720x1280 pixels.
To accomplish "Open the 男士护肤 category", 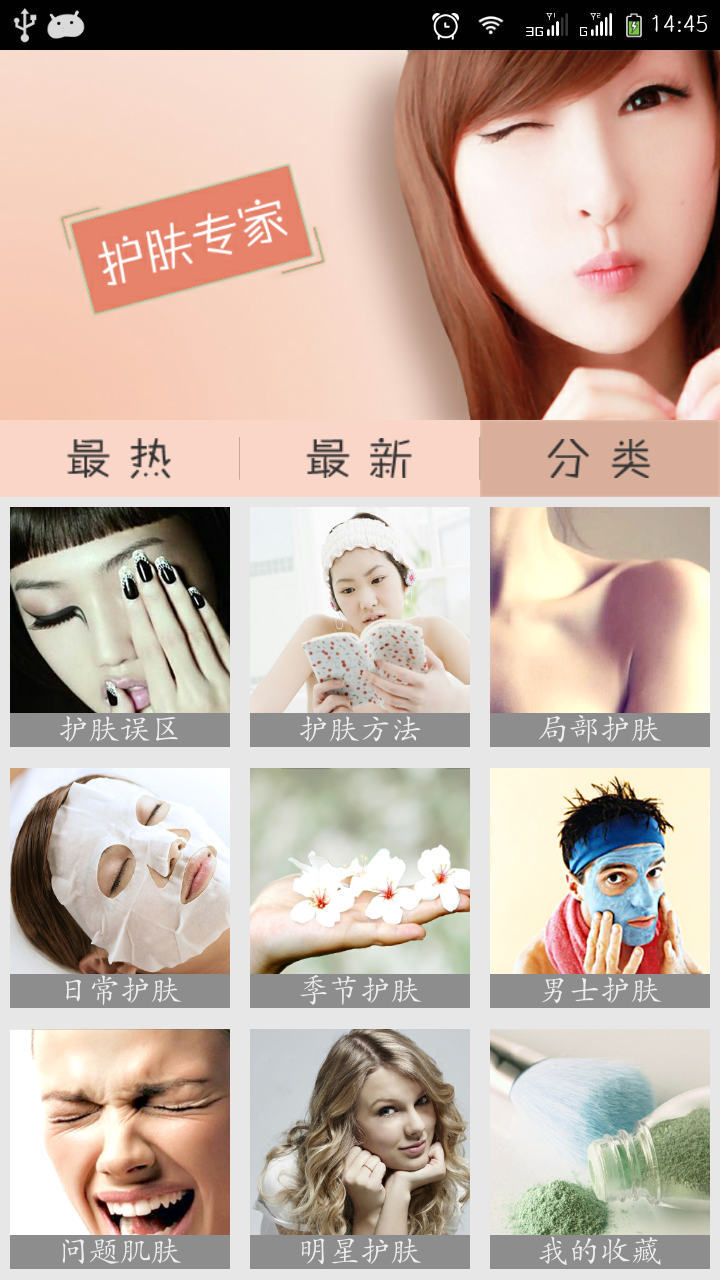I will click(600, 887).
